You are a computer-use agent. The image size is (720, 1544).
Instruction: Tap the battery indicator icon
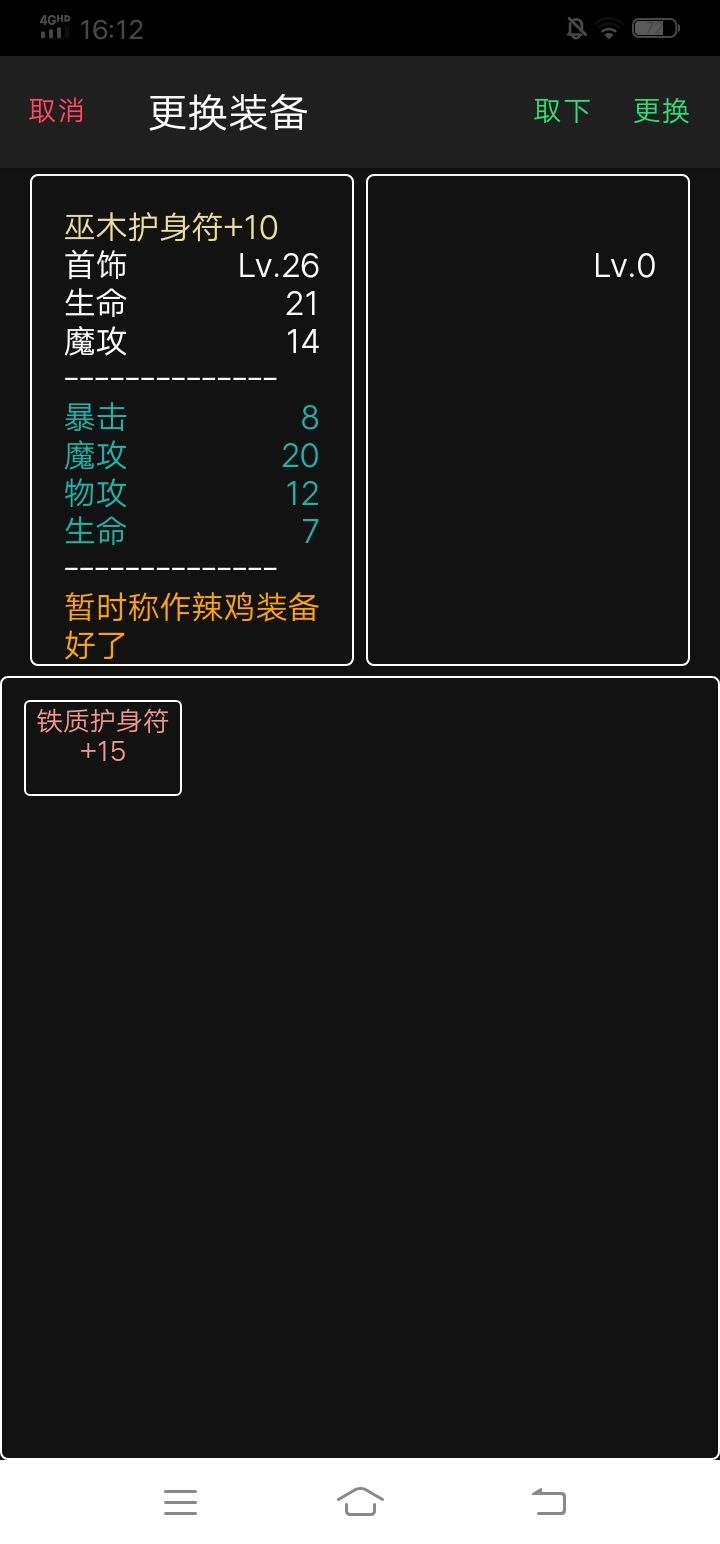655,28
